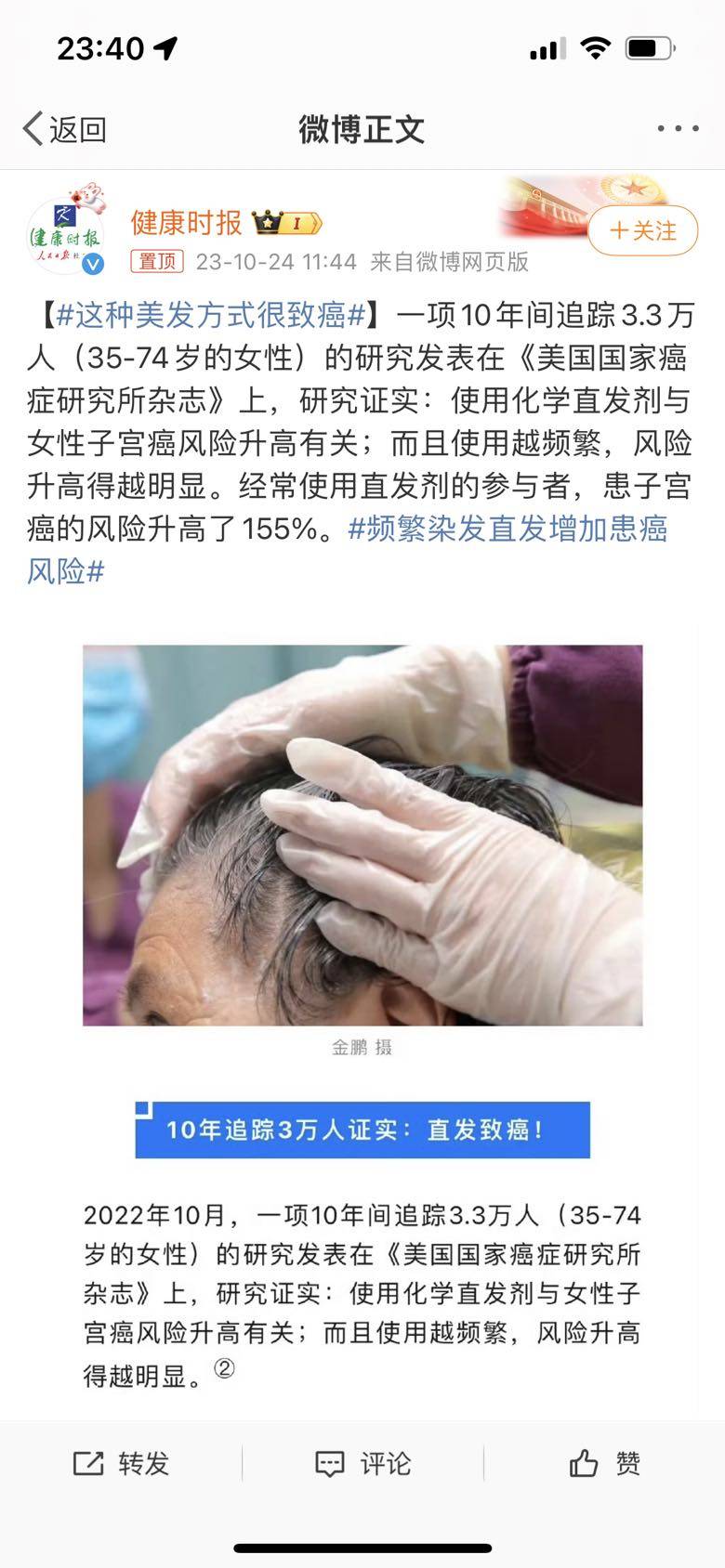Repost this Weibo via 转发
This screenshot has width=725, height=1568.
121,1464
